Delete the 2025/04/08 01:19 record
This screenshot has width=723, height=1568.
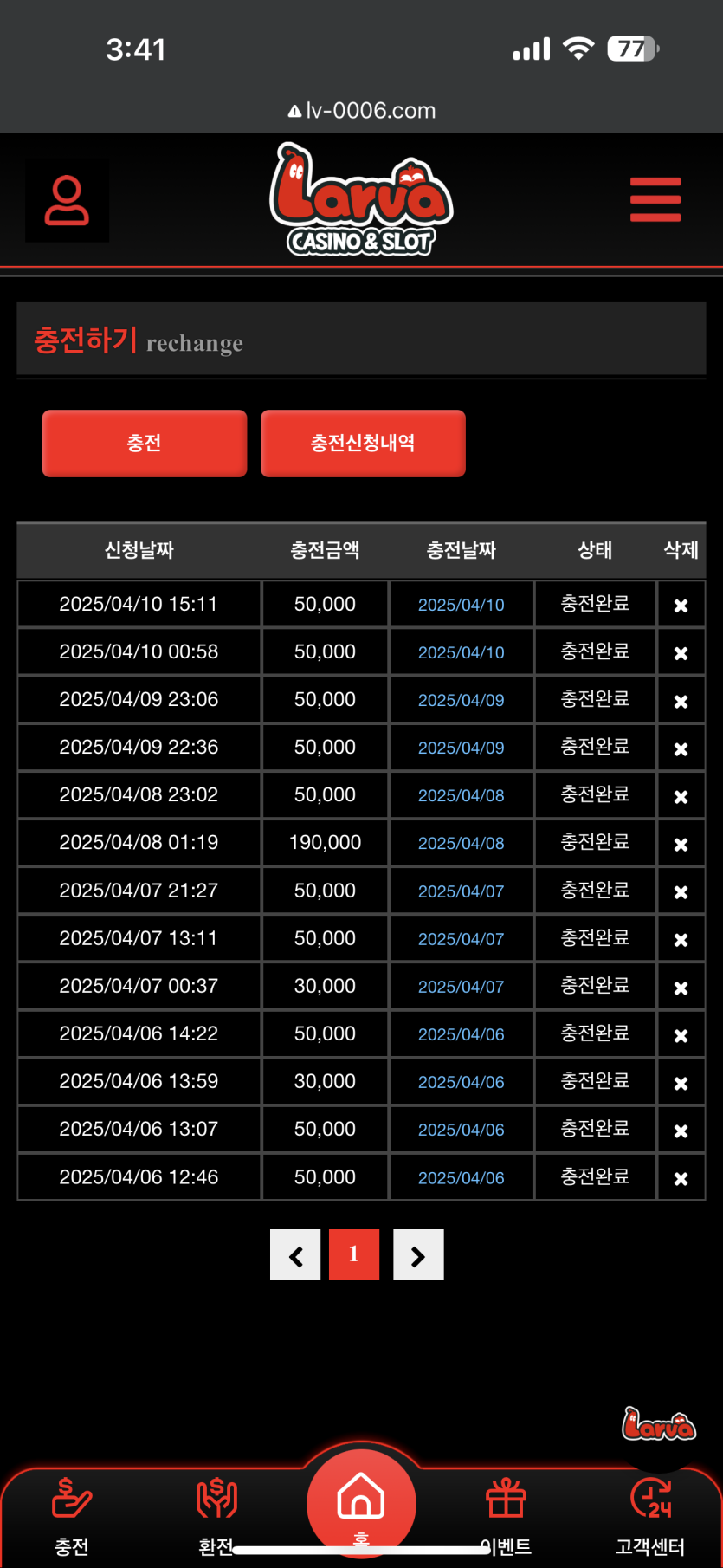(681, 844)
